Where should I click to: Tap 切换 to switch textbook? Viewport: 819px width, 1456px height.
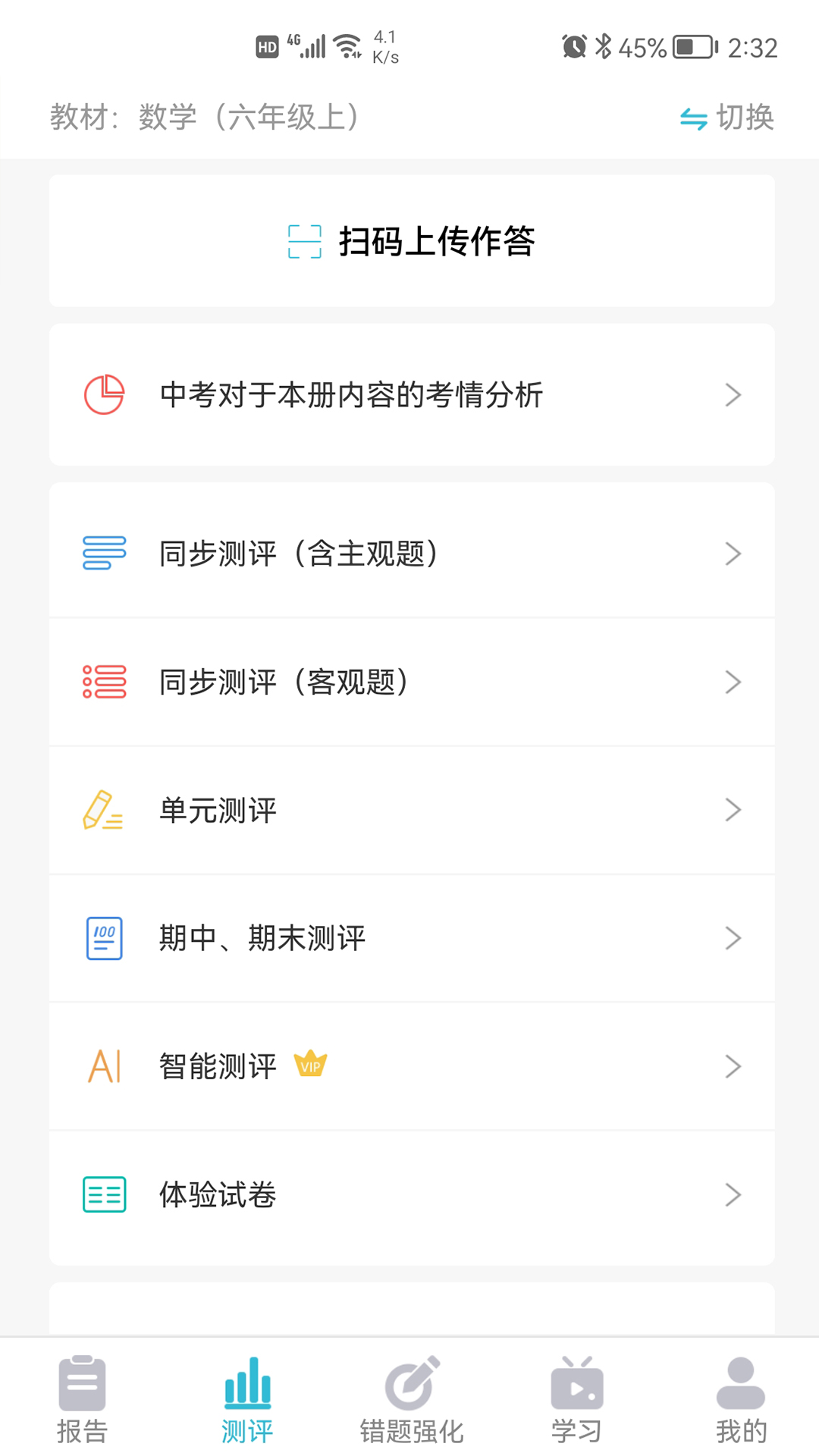coord(726,118)
